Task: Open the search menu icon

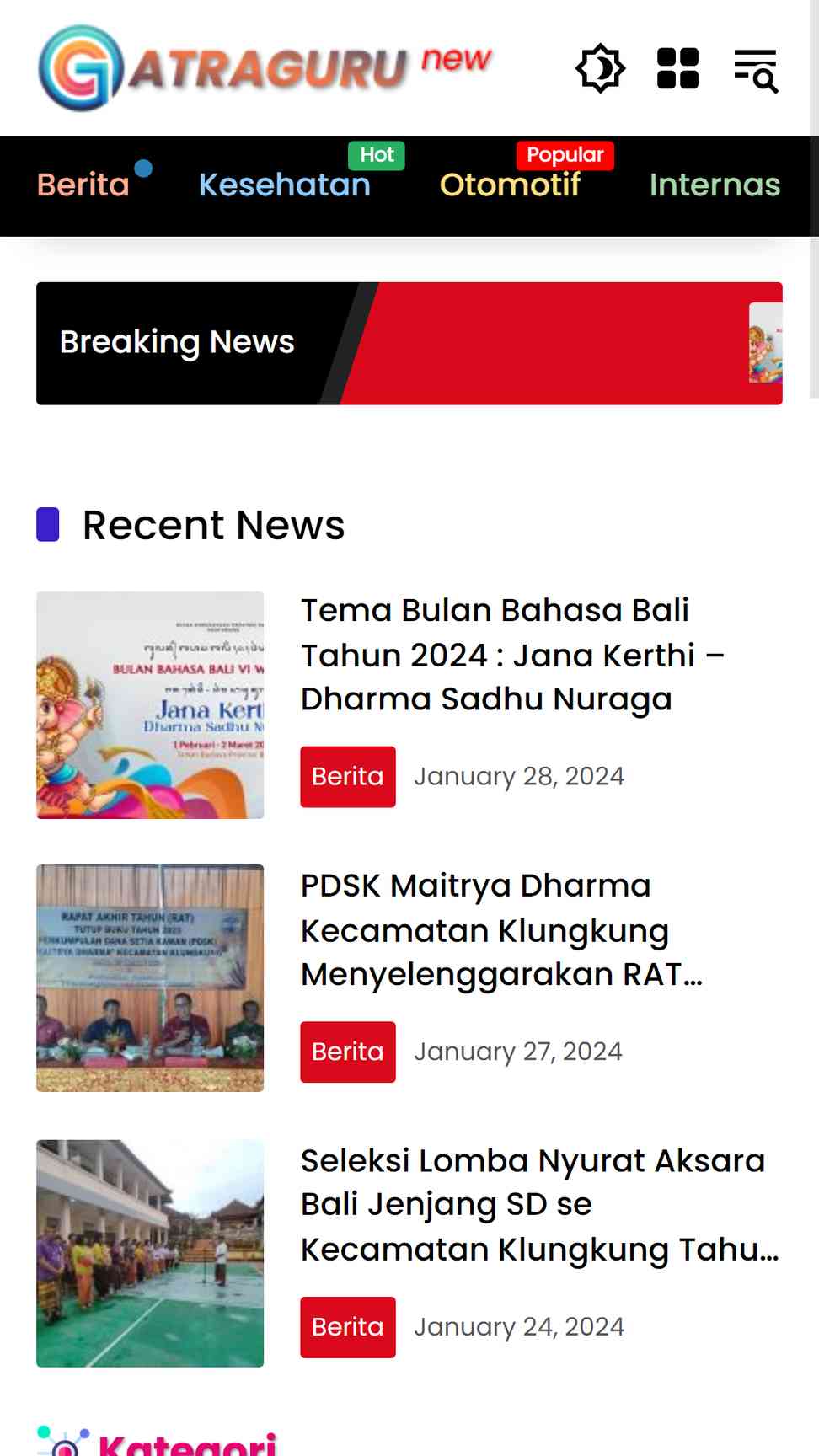Action: 756,70
